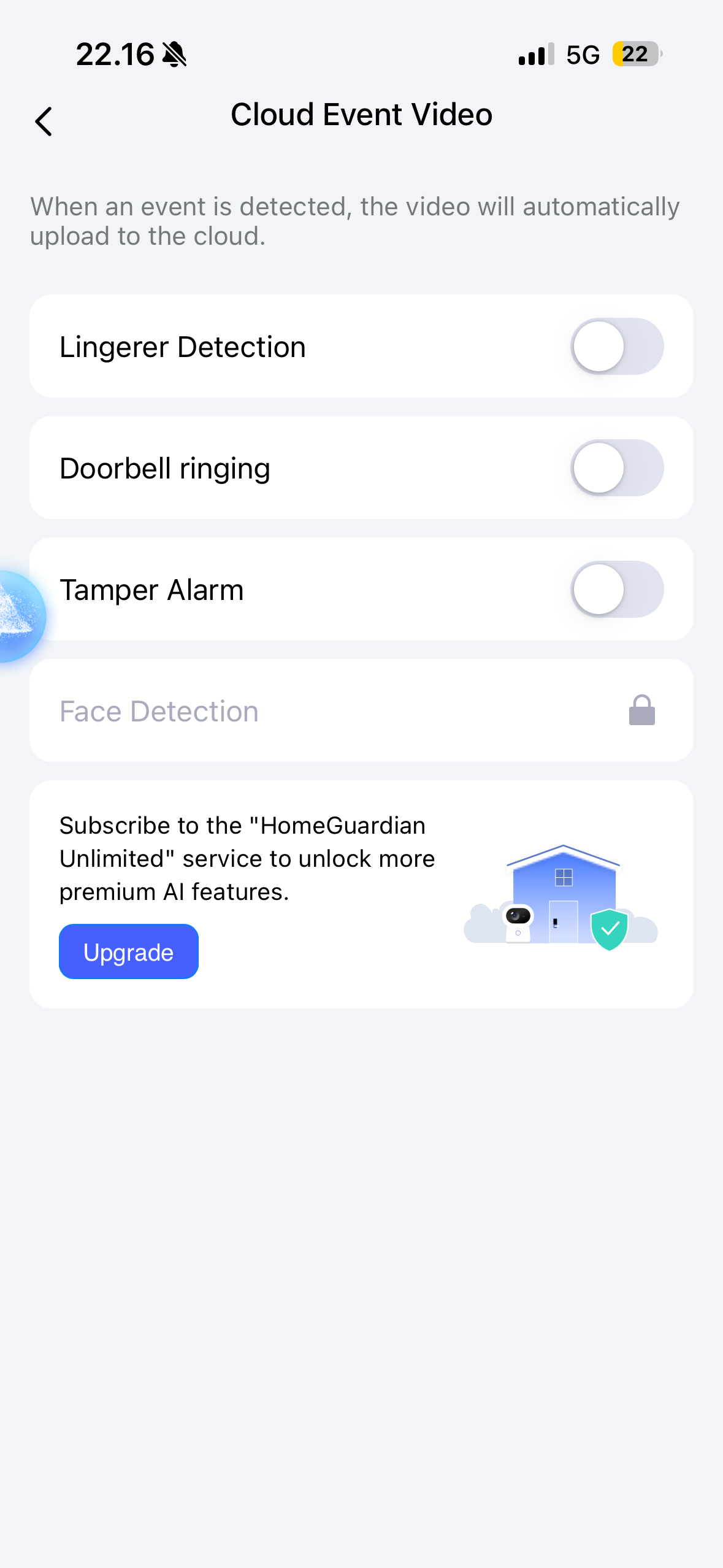Enable Lingerer Detection toggle
Image resolution: width=723 pixels, height=1568 pixels.
[x=616, y=347]
